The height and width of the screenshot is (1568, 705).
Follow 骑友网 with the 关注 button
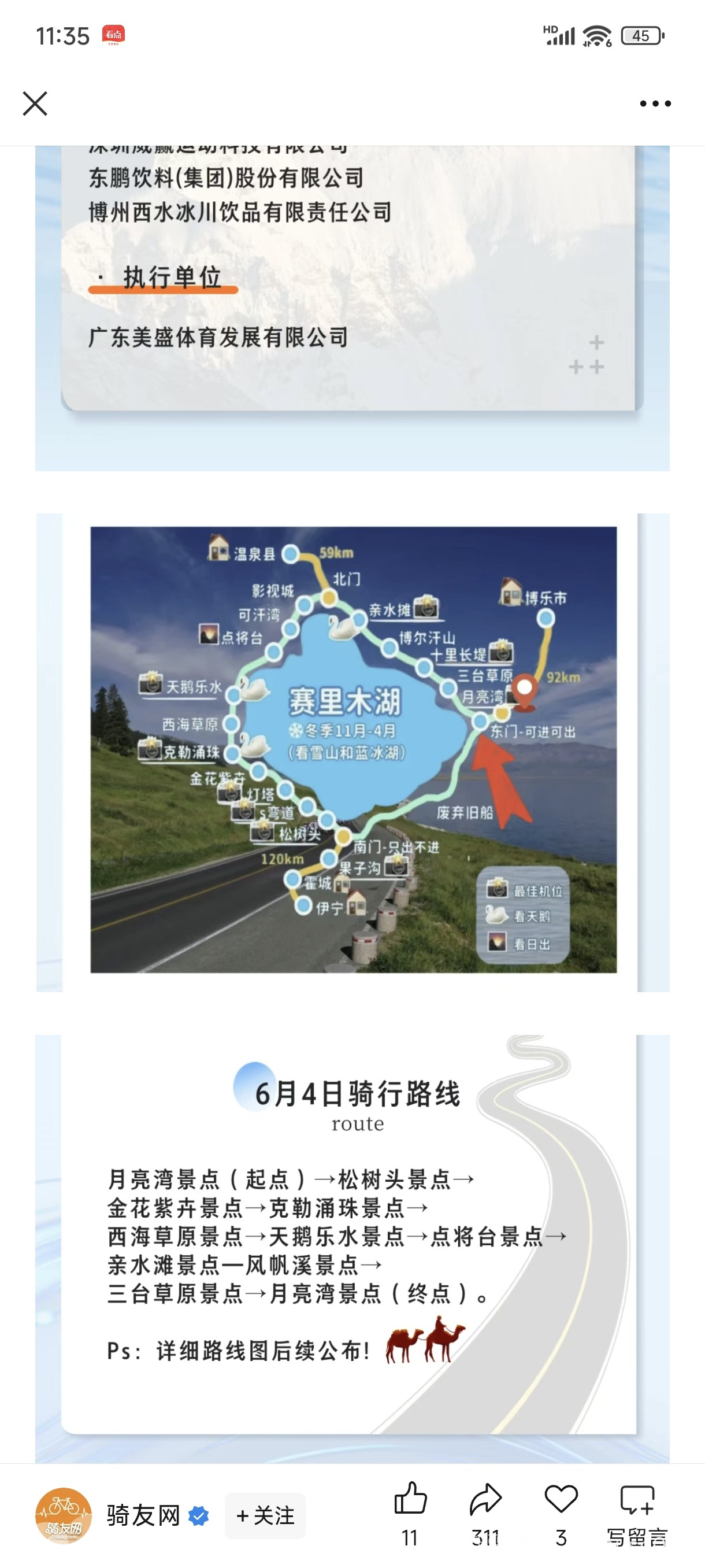tap(265, 1515)
